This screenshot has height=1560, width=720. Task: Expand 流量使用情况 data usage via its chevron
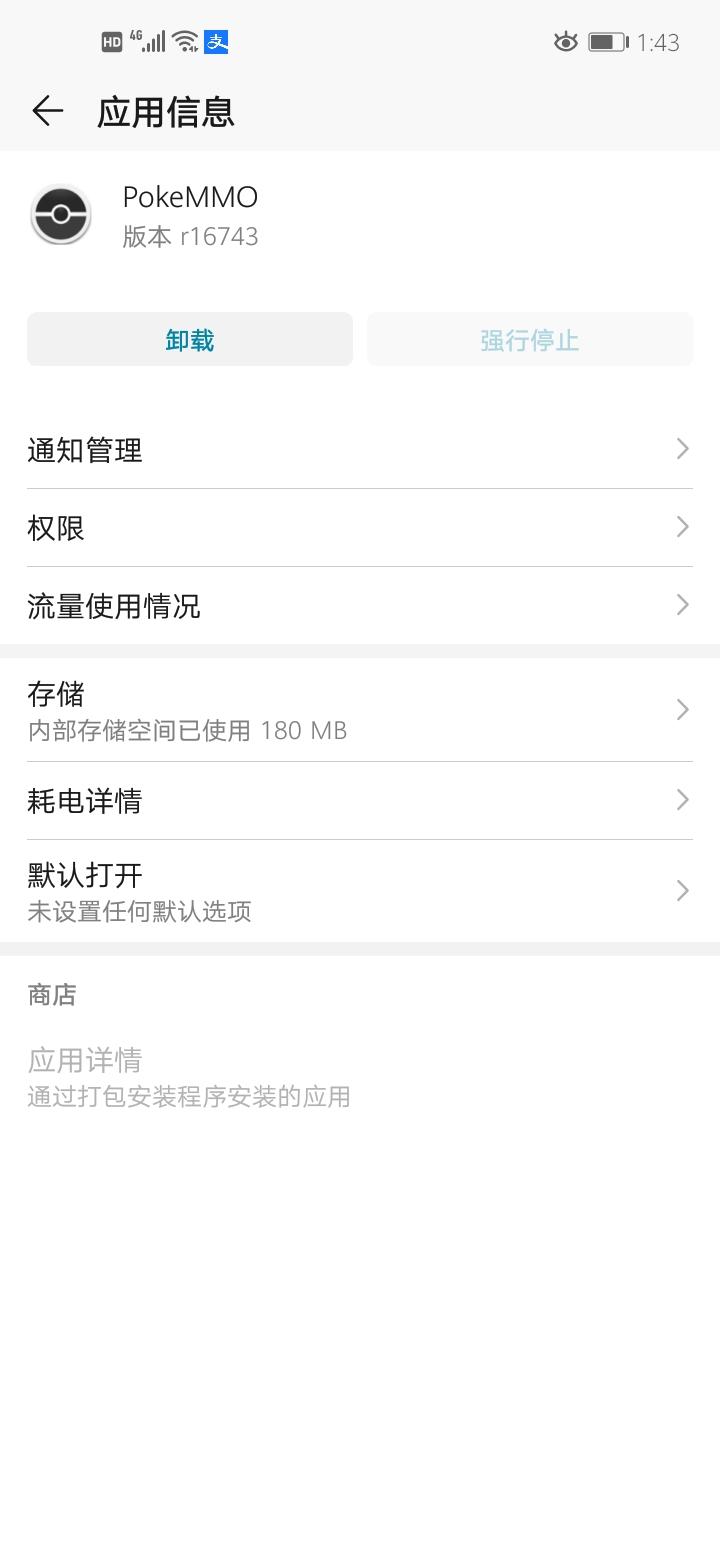[682, 605]
